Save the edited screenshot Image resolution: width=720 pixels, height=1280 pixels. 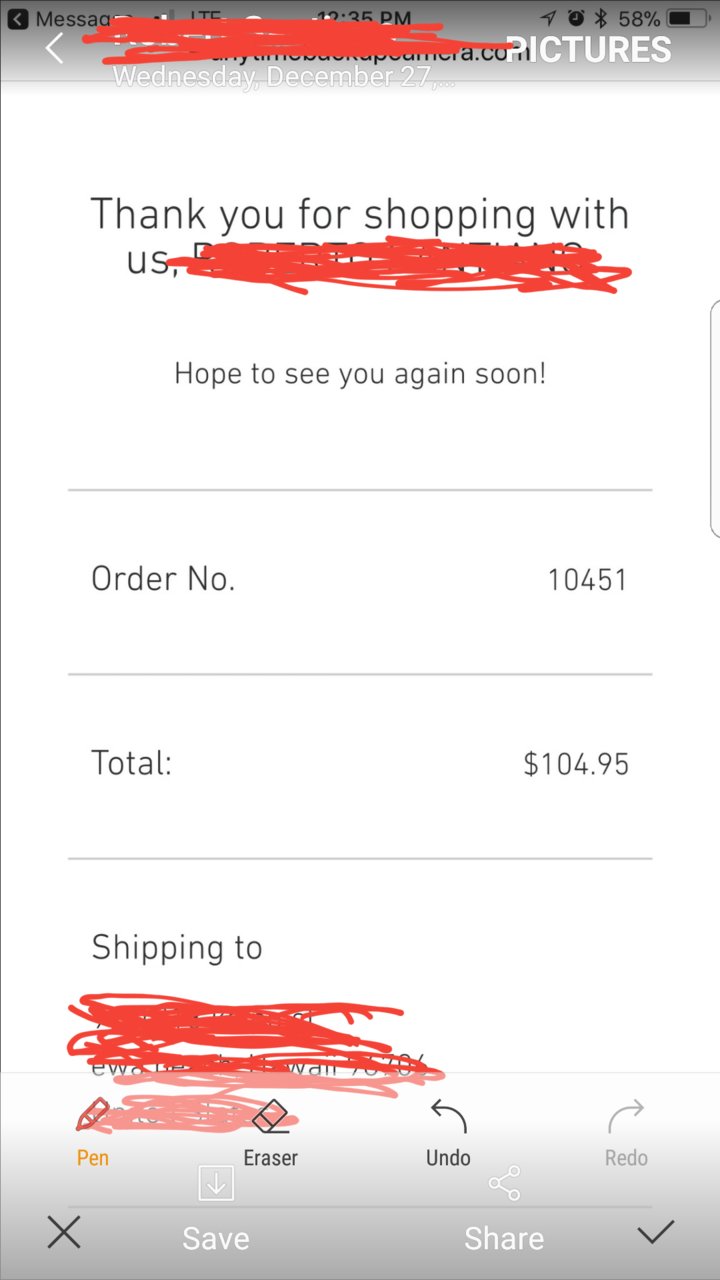(216, 1212)
